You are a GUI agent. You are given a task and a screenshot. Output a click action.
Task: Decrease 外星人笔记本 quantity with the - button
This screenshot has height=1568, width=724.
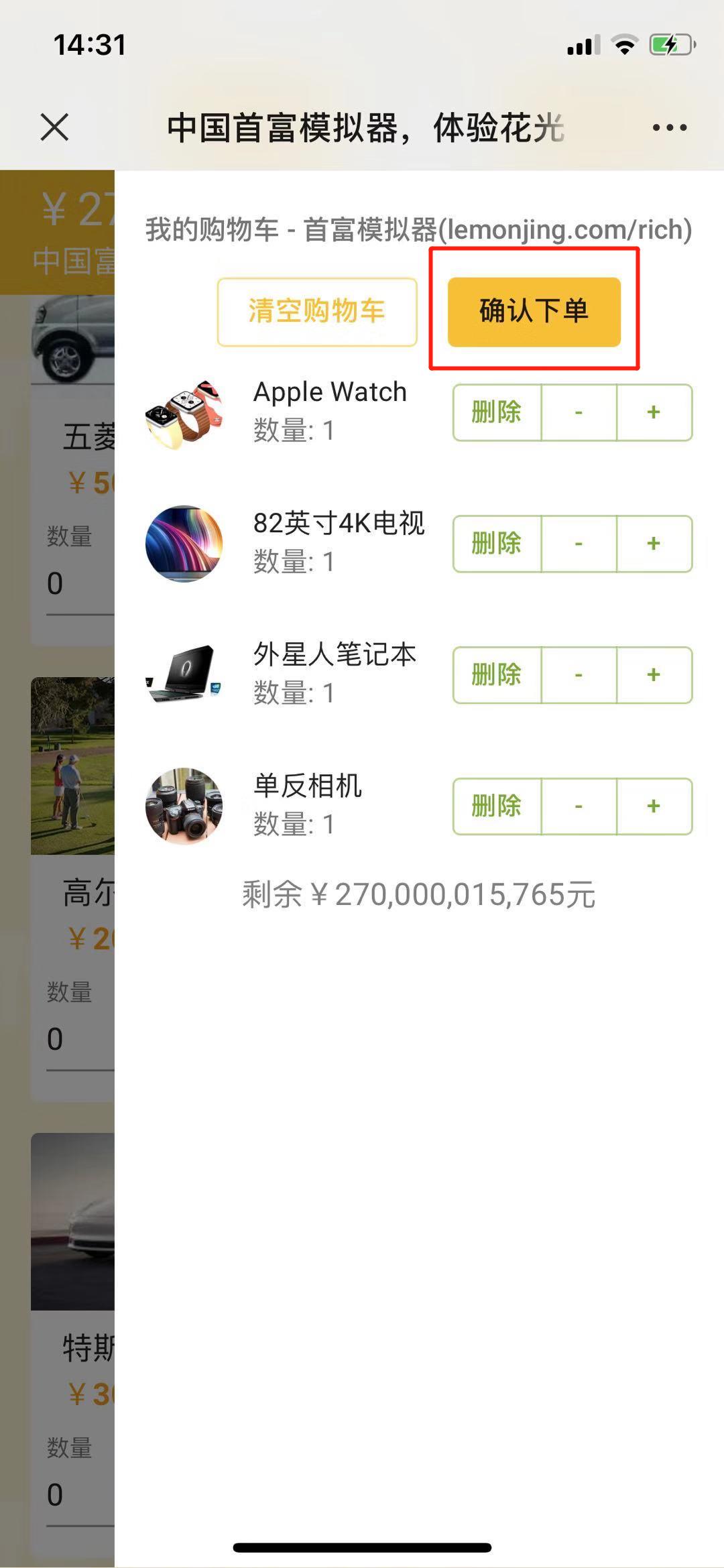tap(577, 674)
